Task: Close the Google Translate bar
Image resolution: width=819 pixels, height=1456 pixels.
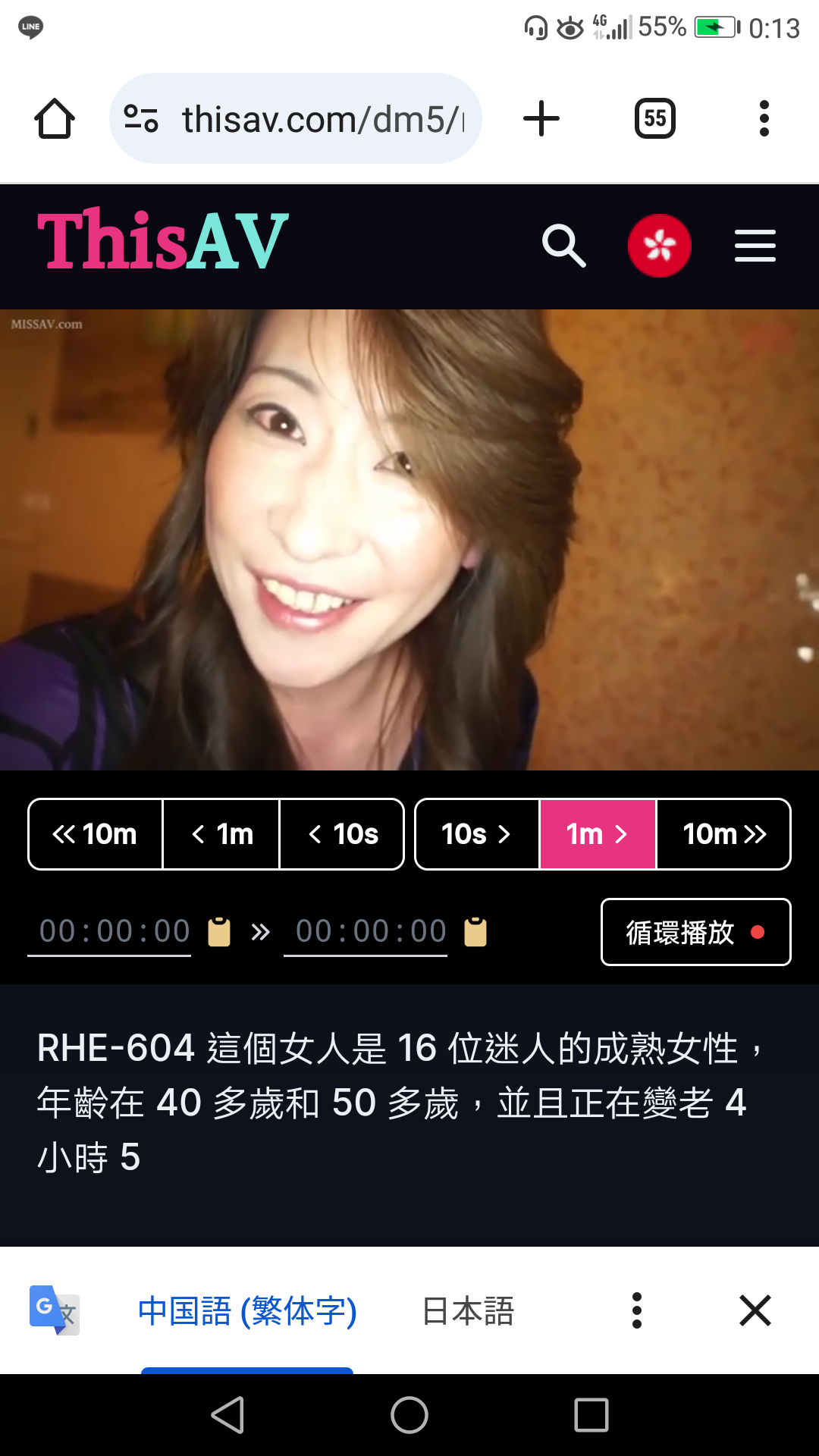Action: 755,1310
